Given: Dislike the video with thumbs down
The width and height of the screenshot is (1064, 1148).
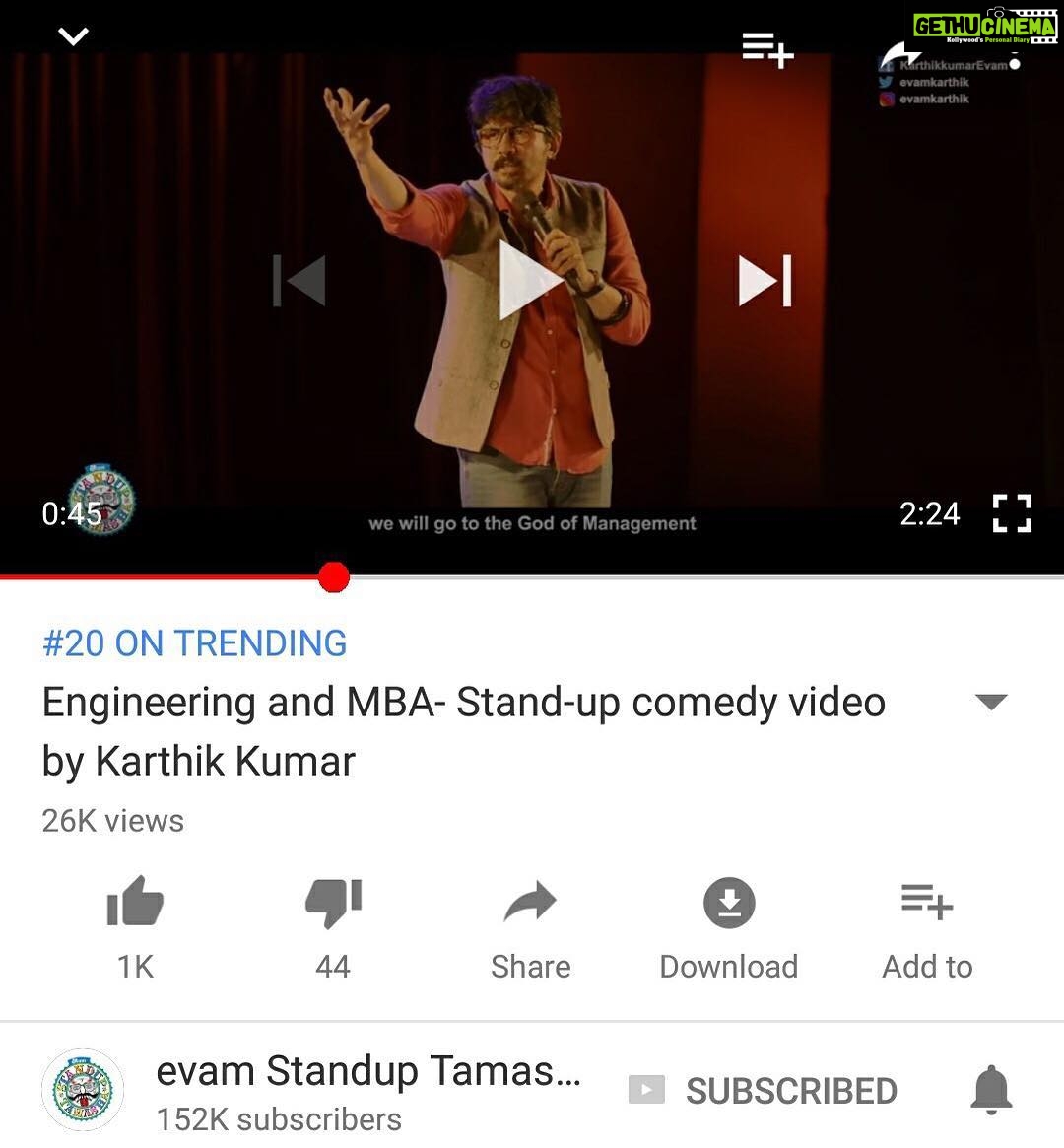Looking at the screenshot, I should [x=333, y=903].
